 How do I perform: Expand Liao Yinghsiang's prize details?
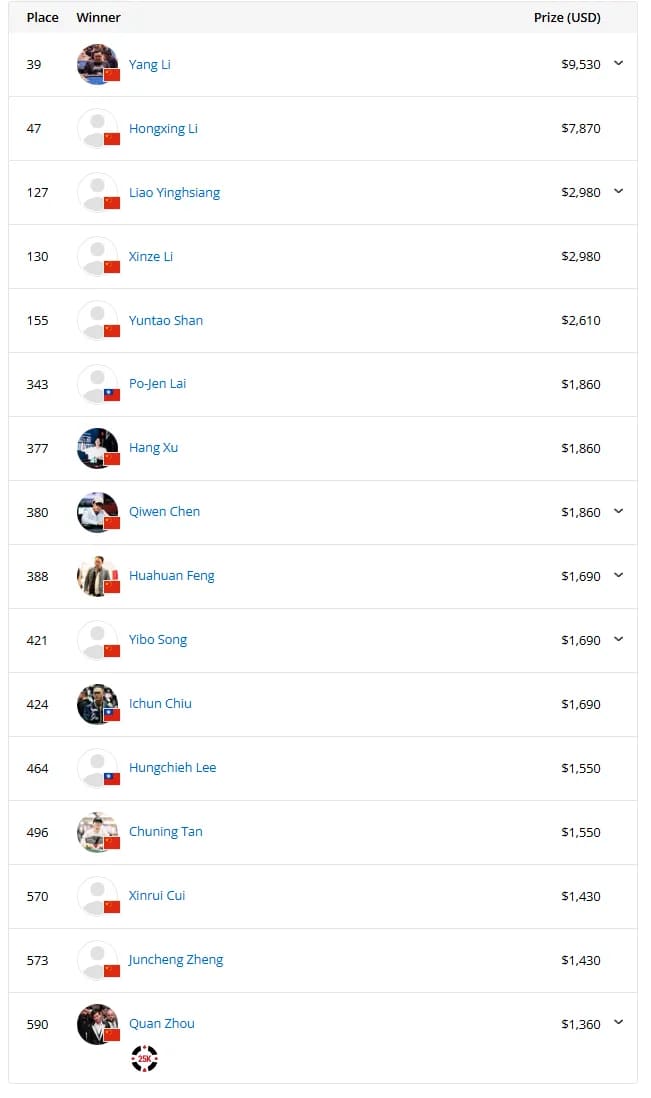[x=618, y=191]
